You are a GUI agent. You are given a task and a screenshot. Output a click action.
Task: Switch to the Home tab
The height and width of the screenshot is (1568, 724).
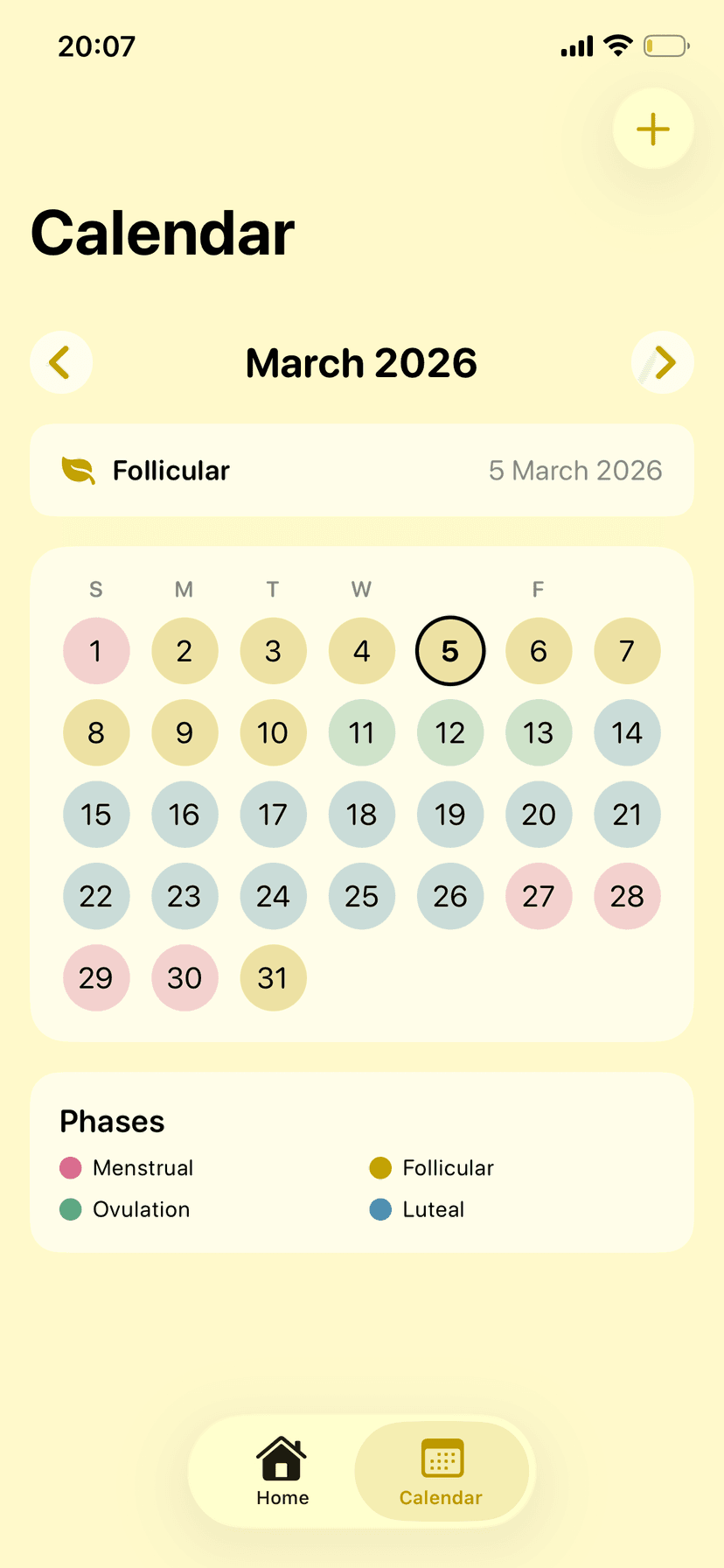pos(282,1472)
